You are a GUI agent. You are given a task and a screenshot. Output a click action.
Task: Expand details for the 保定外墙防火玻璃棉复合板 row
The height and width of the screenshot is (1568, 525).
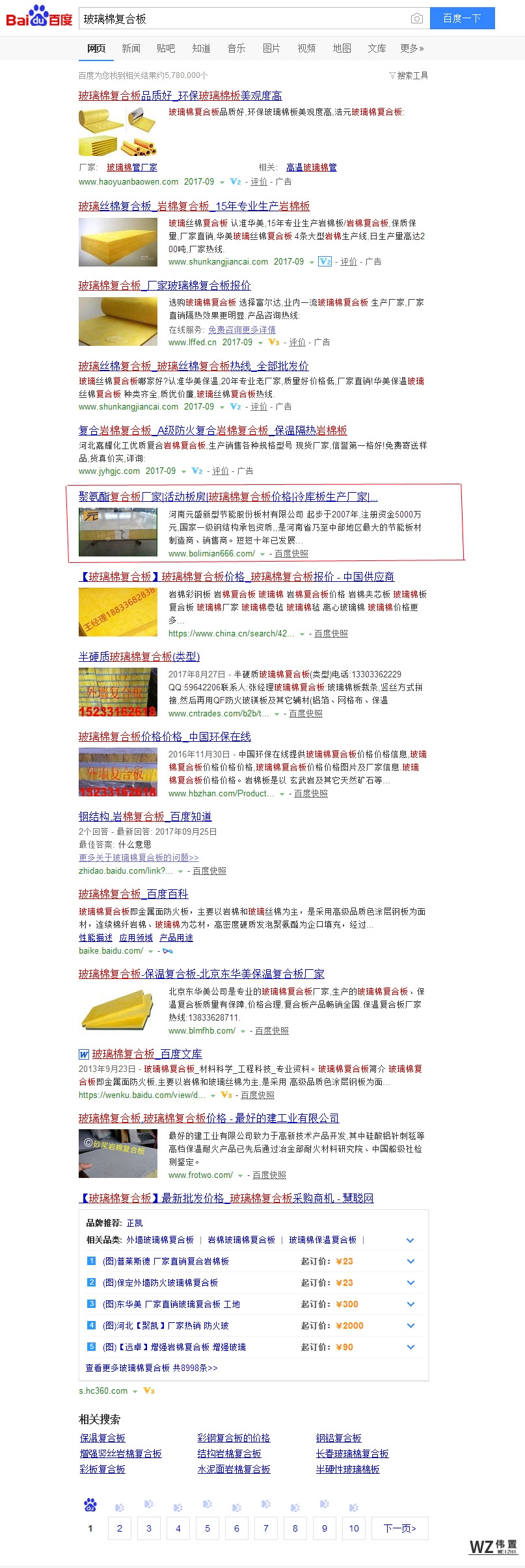411,1283
